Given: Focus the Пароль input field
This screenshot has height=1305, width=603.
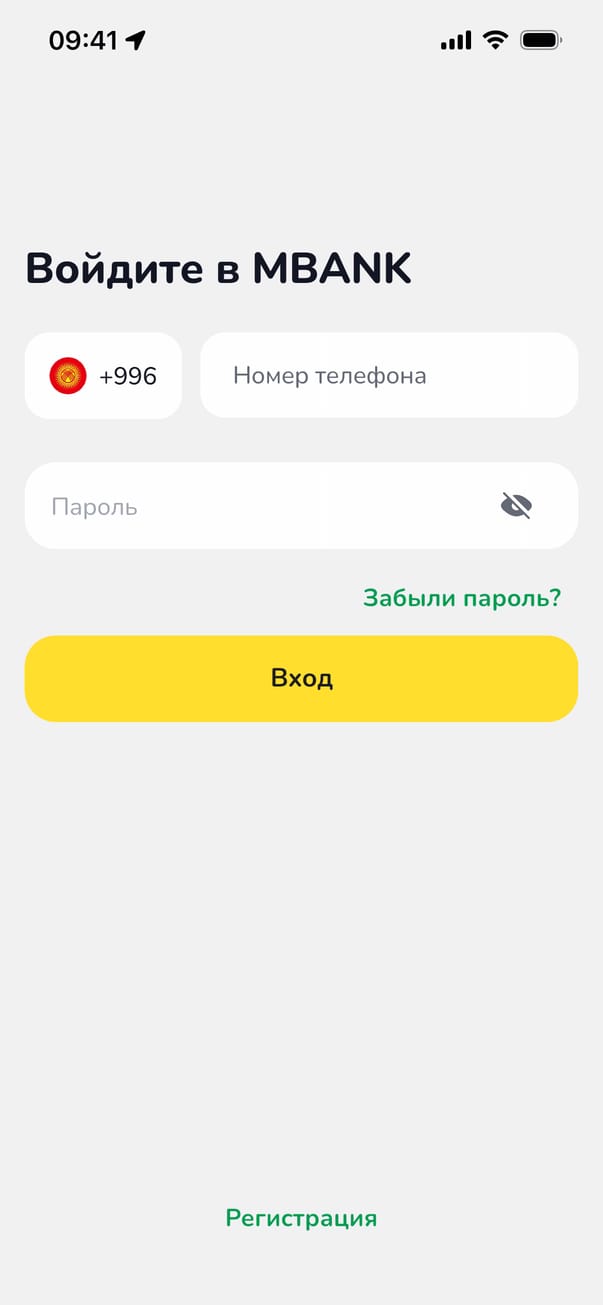Looking at the screenshot, I should (x=260, y=506).
